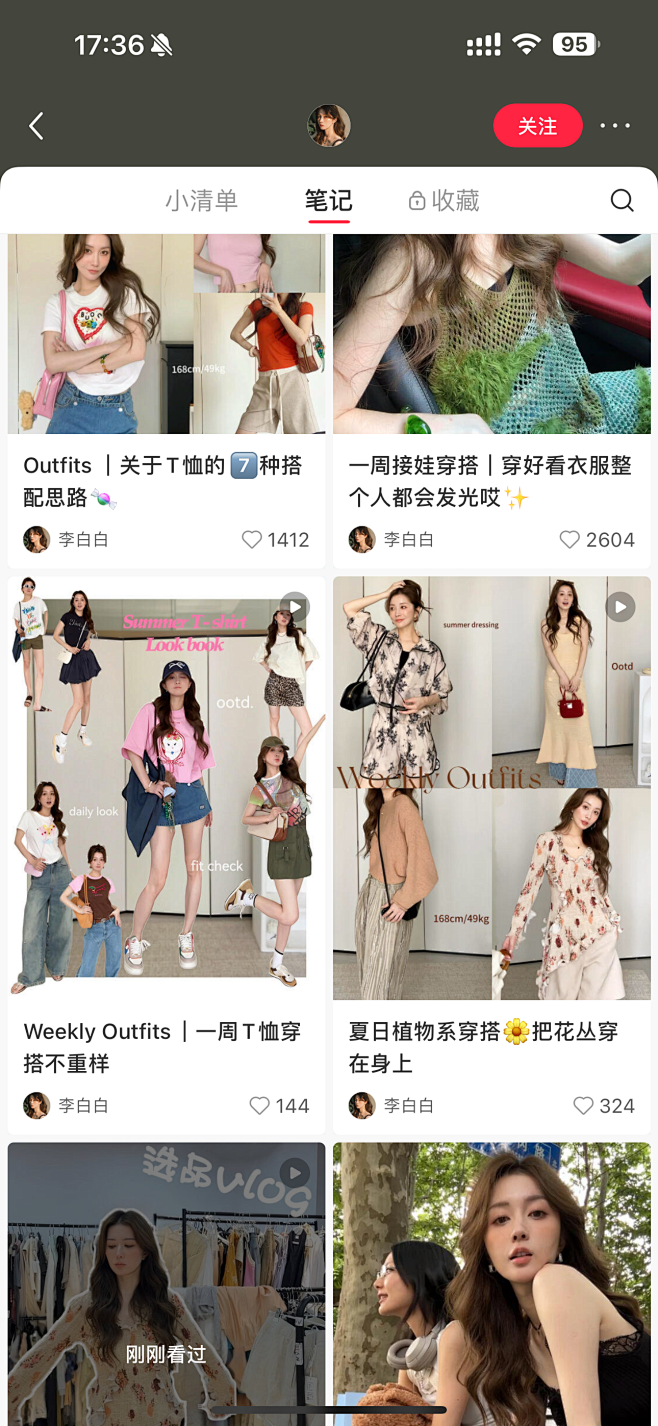Image resolution: width=658 pixels, height=1426 pixels.
Task: Open the locked 收藏 tab
Action: 444,201
